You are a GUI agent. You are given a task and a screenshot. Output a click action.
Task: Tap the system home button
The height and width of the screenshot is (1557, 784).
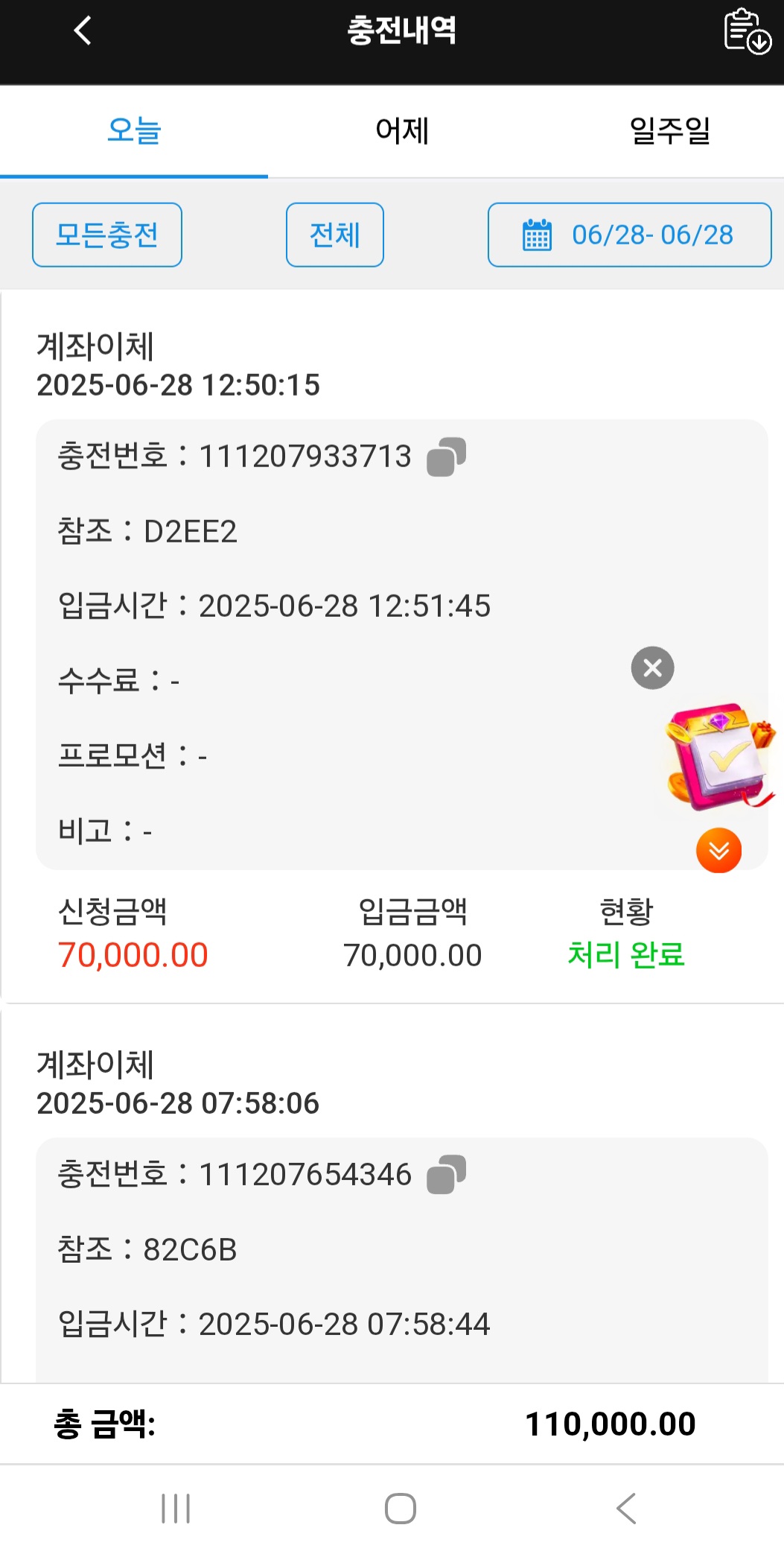pos(400,1509)
